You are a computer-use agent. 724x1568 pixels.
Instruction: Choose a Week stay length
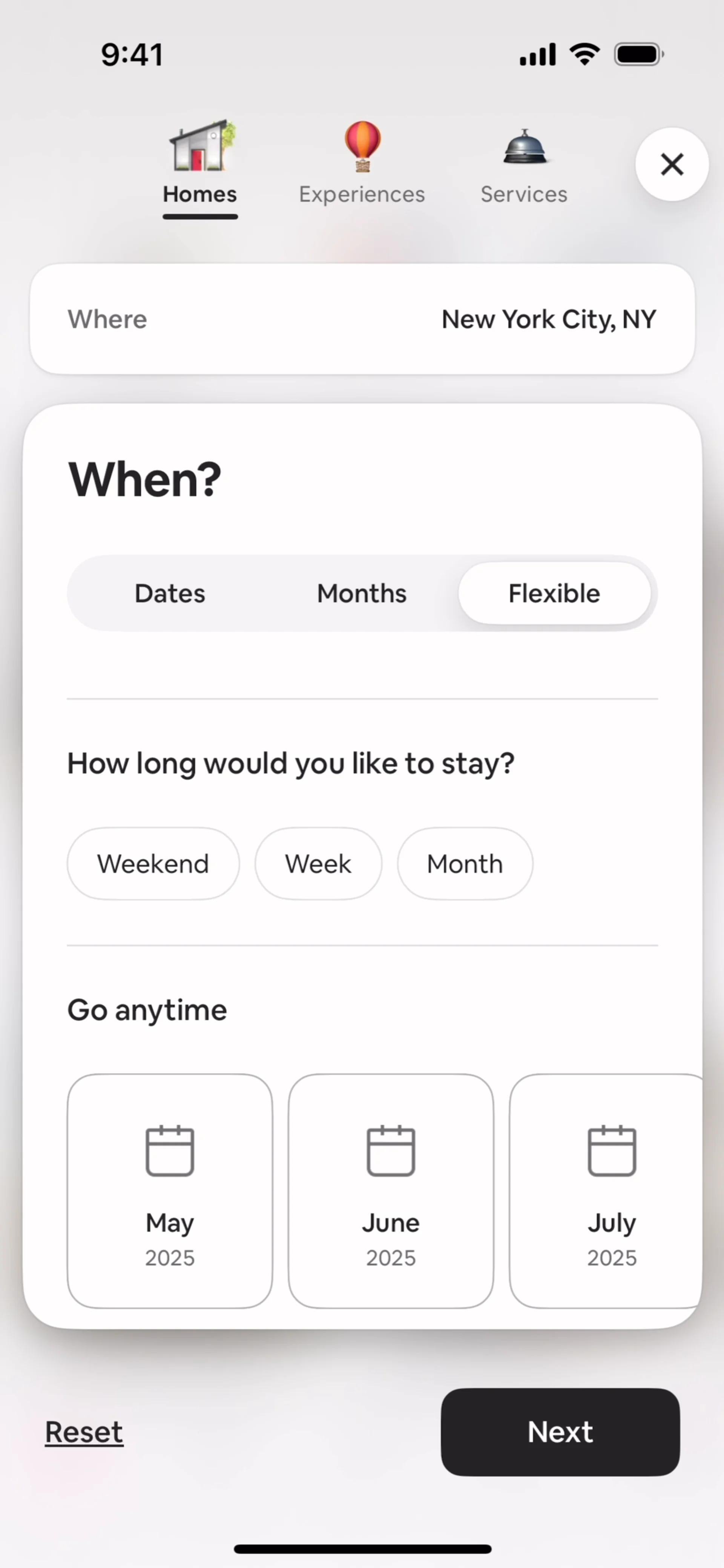click(318, 864)
